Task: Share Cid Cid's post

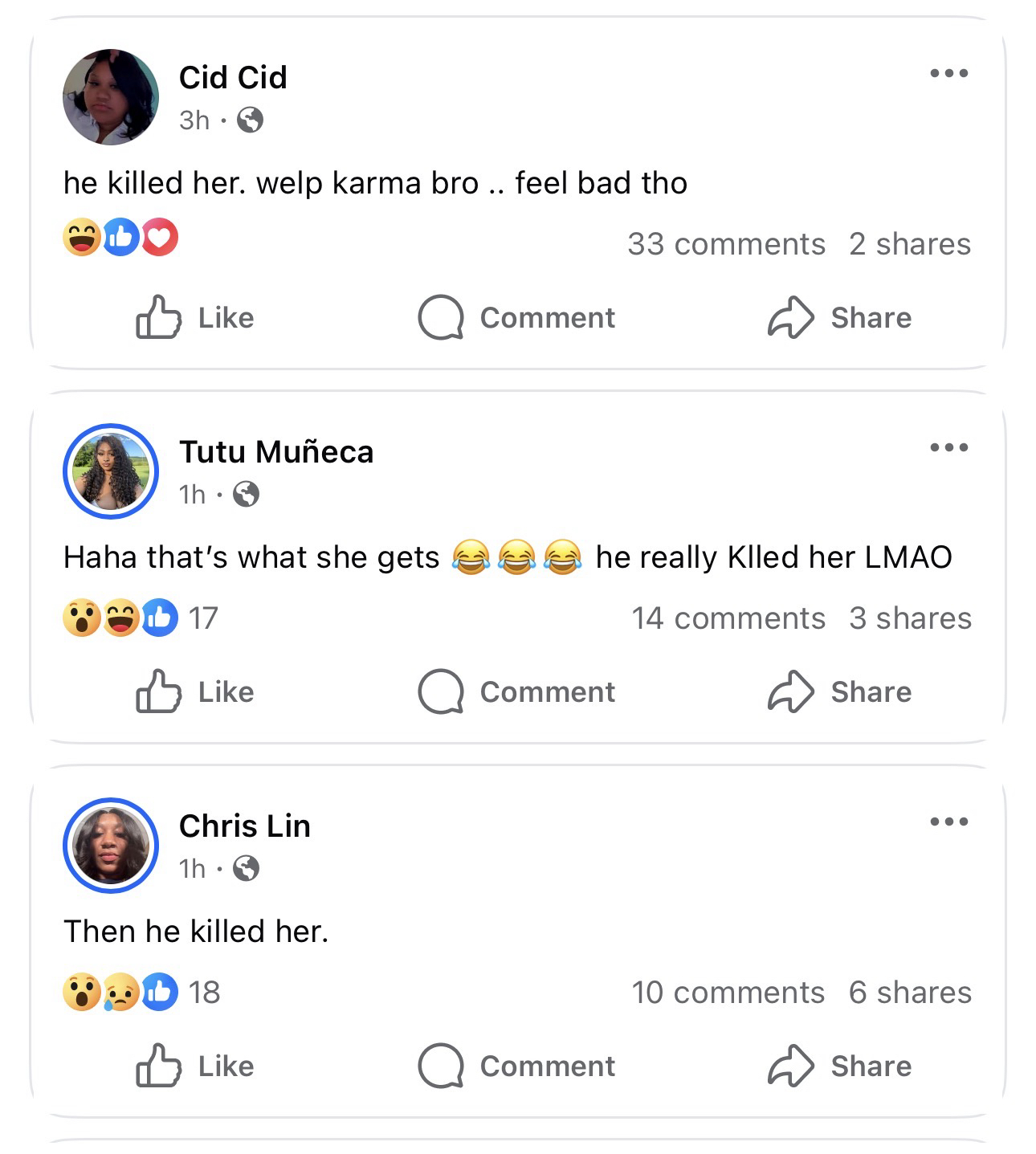Action: (839, 318)
